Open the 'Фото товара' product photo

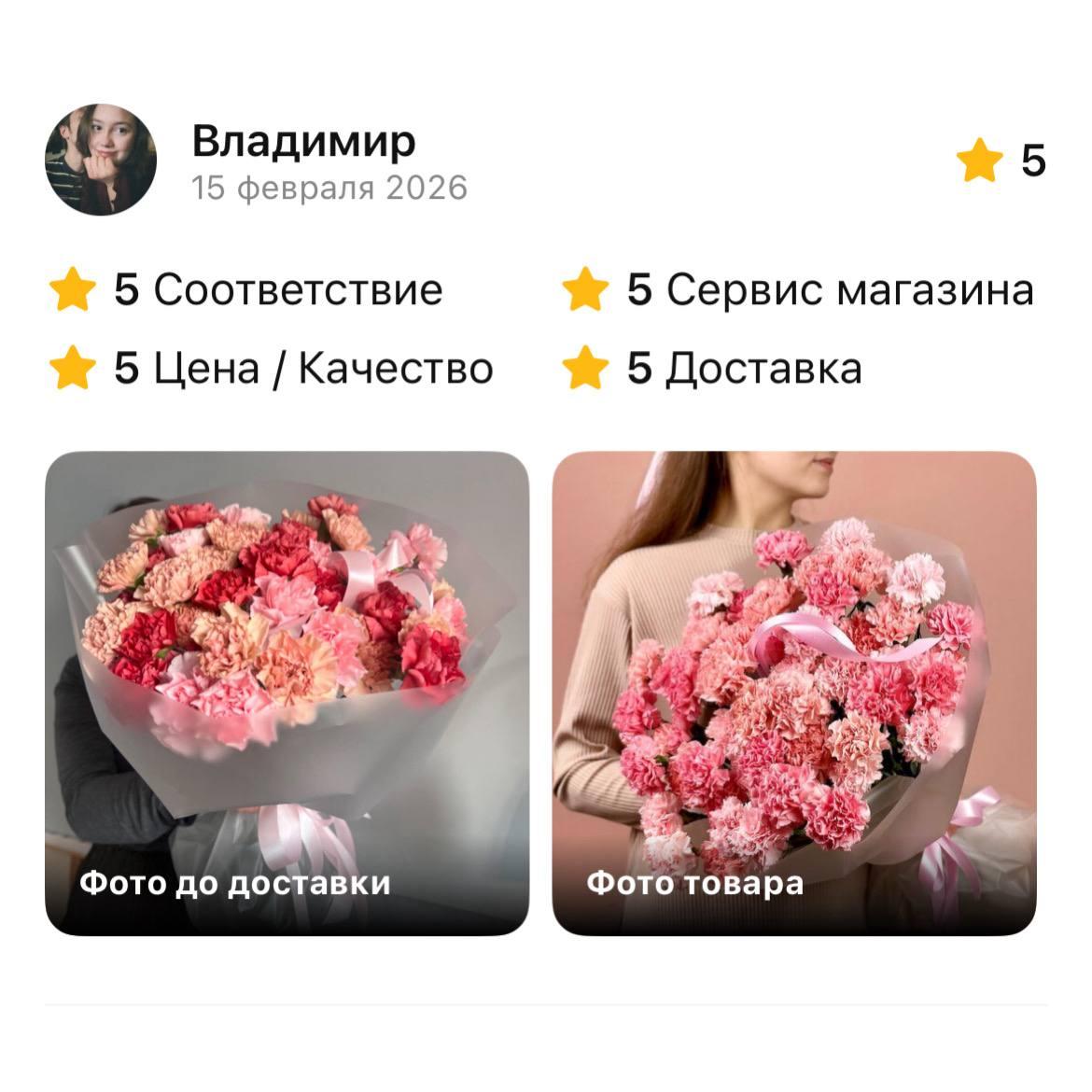point(794,693)
